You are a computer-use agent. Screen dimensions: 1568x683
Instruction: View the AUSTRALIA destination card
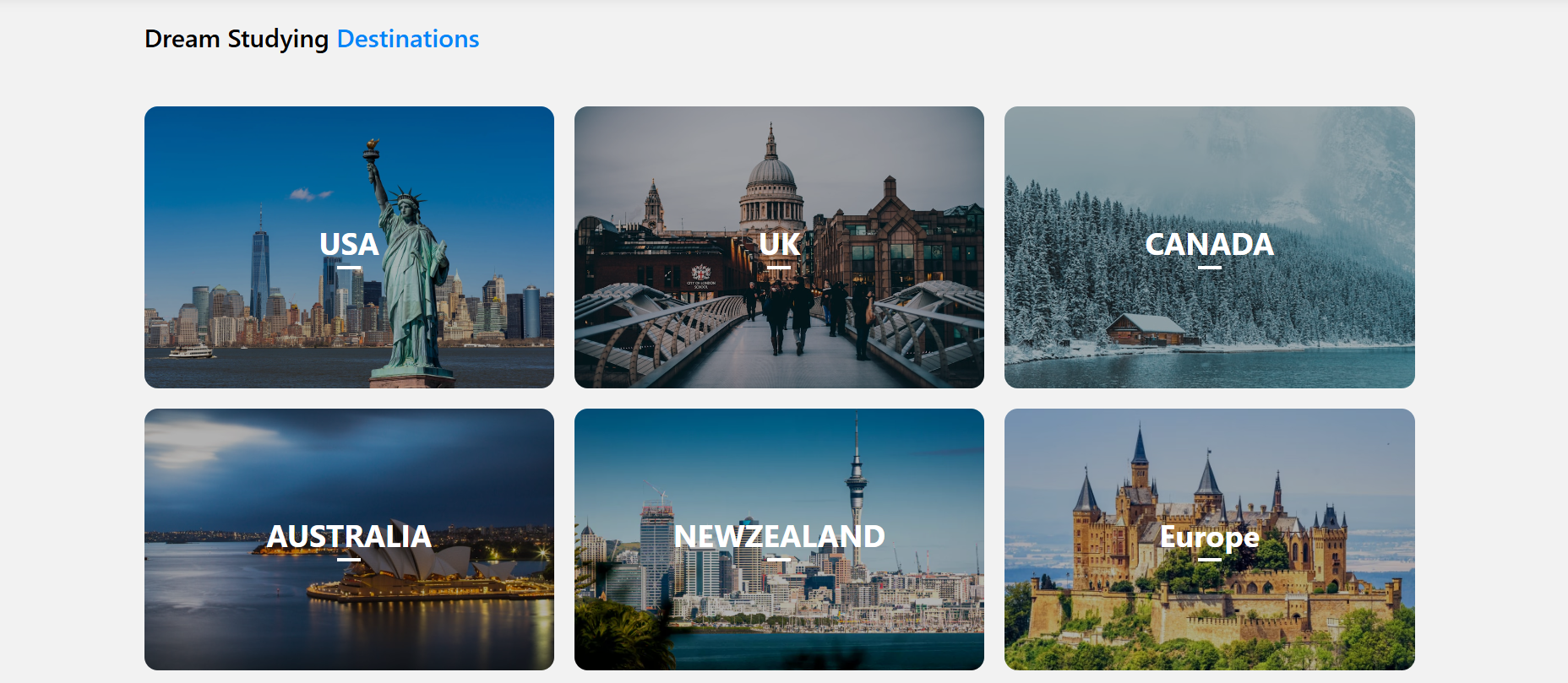point(349,539)
